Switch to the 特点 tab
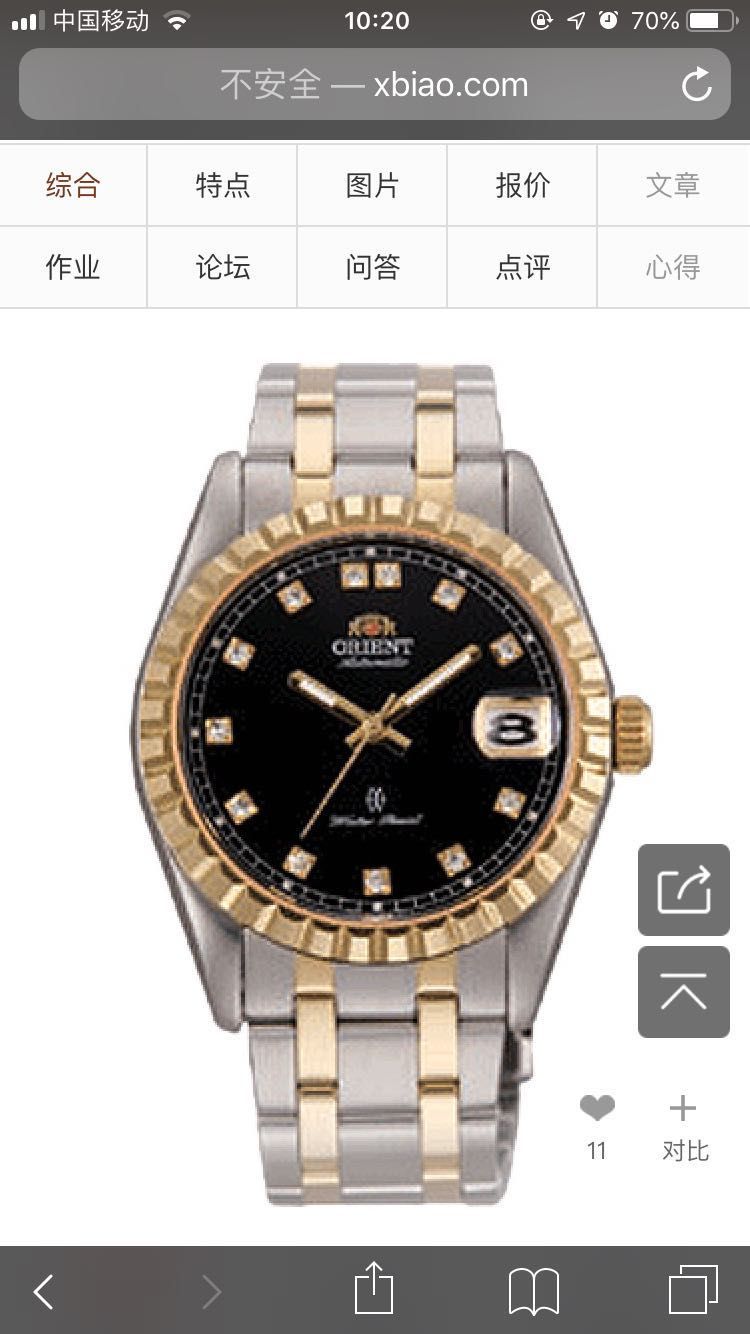750x1334 pixels. click(222, 185)
